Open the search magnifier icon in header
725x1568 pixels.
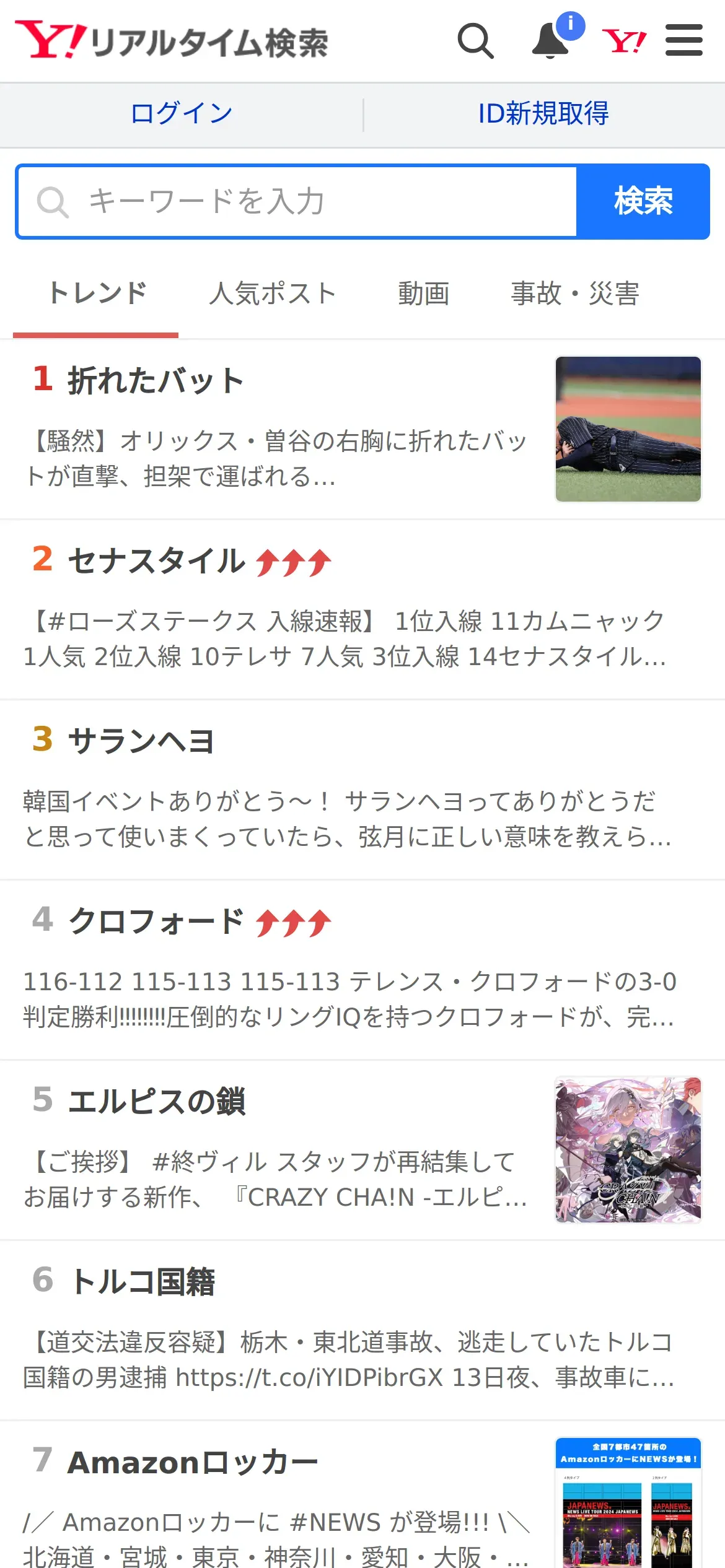[x=475, y=41]
